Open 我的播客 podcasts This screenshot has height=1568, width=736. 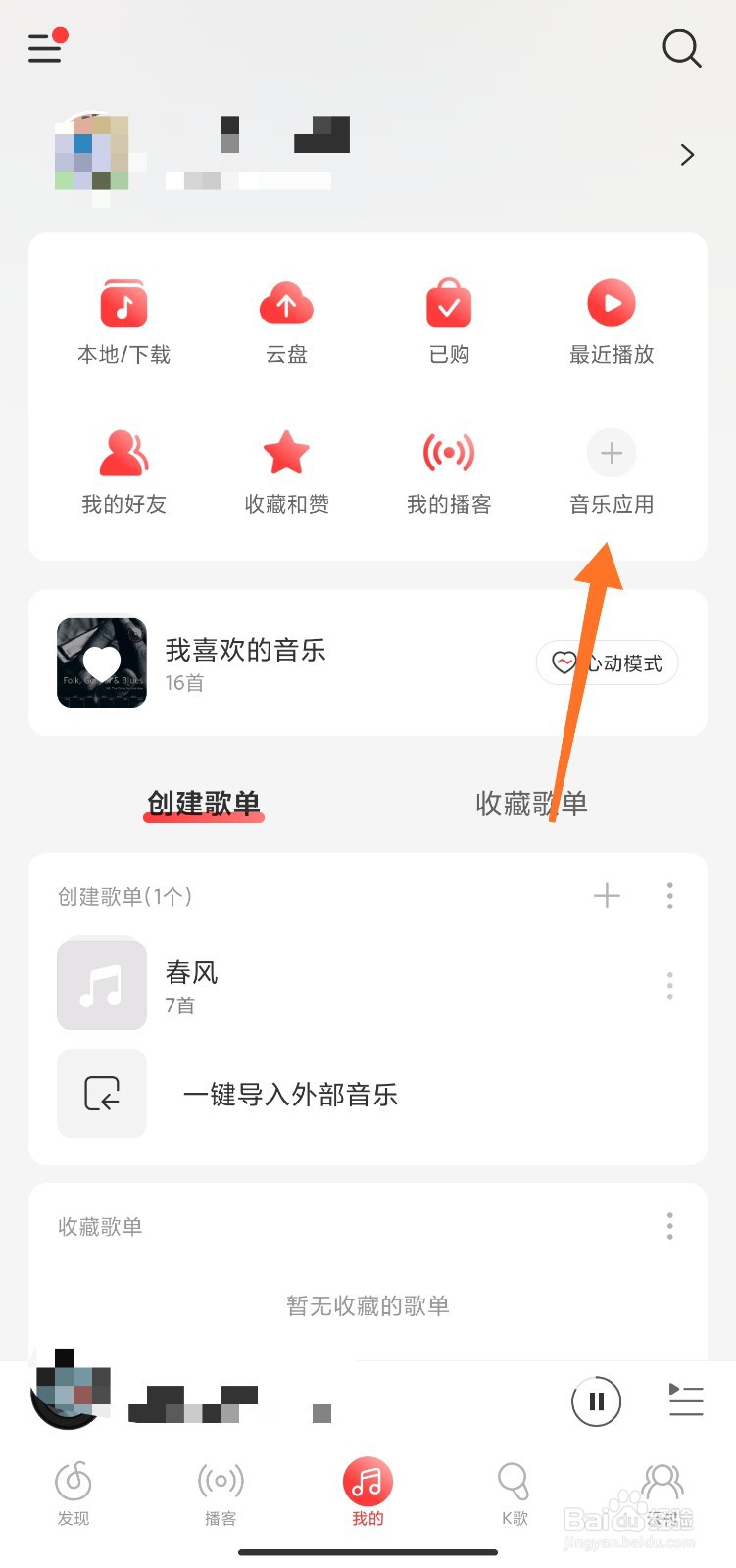(449, 472)
